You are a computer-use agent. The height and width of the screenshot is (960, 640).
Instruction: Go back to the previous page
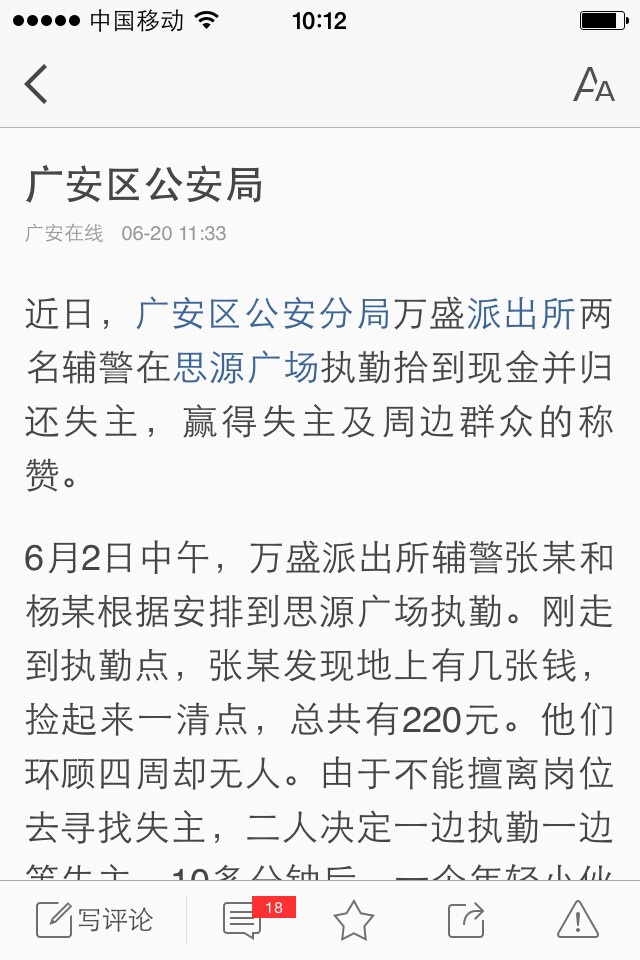(37, 84)
